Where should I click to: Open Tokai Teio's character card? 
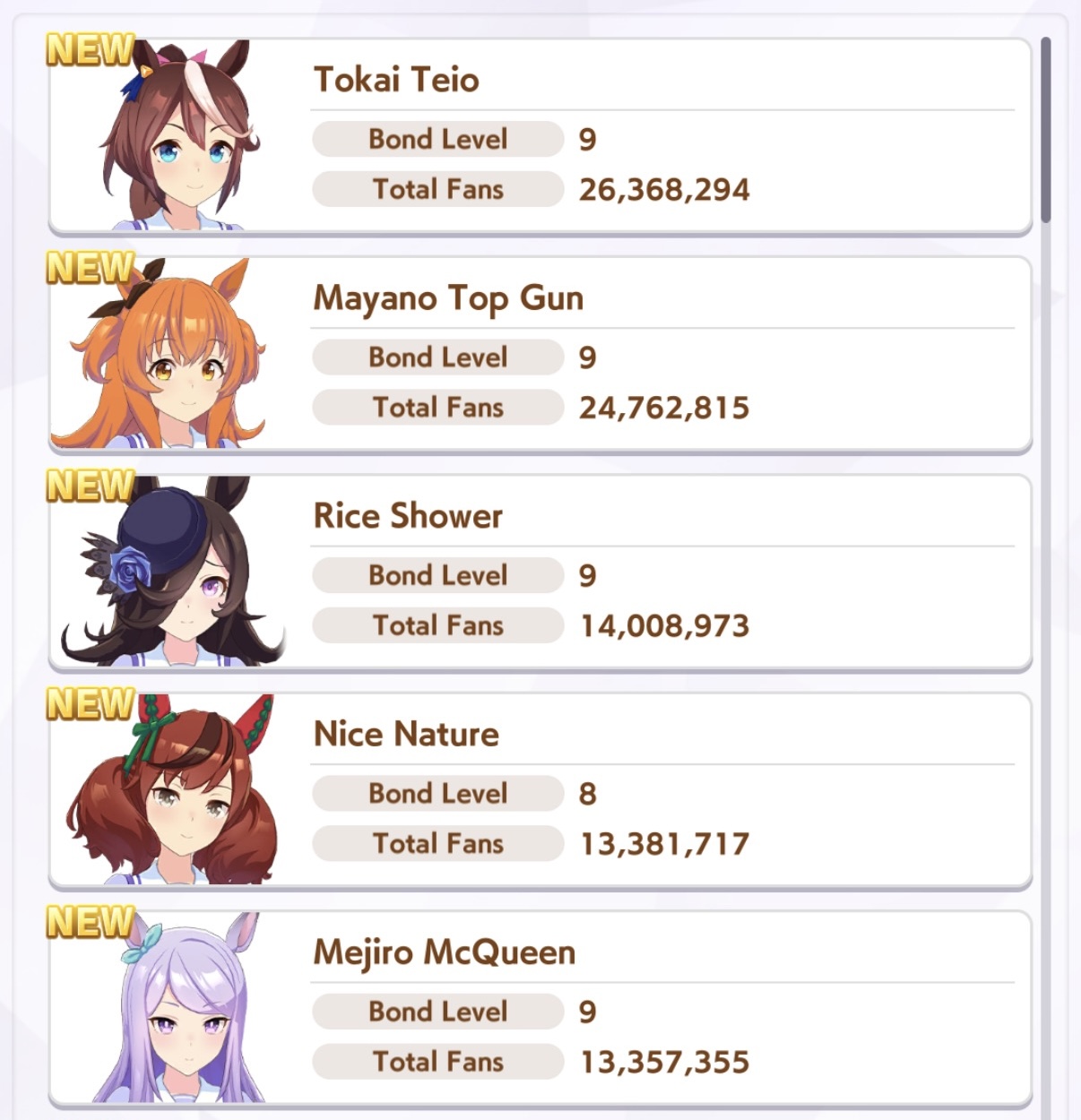coord(540,136)
